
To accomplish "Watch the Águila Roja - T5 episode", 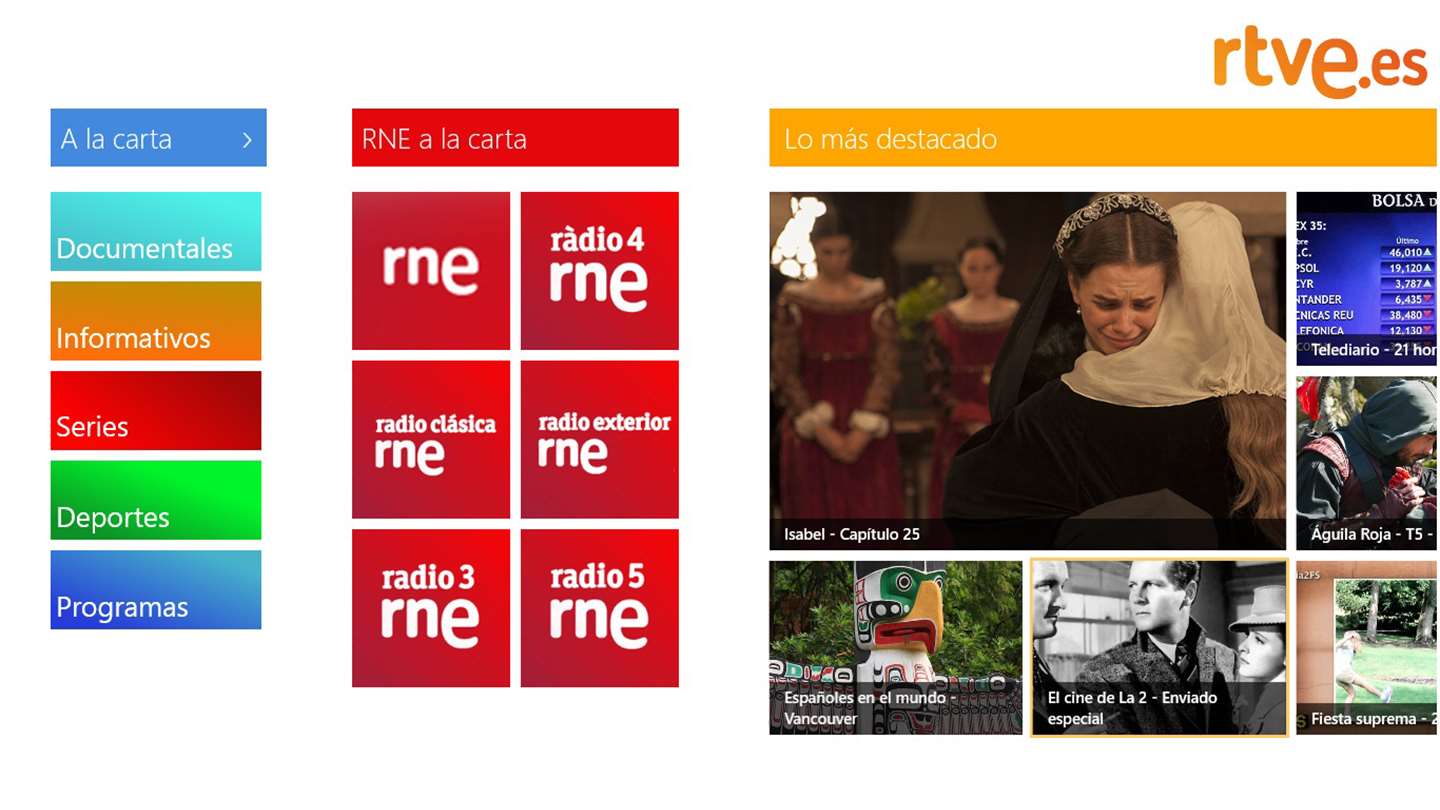I will (x=1366, y=463).
